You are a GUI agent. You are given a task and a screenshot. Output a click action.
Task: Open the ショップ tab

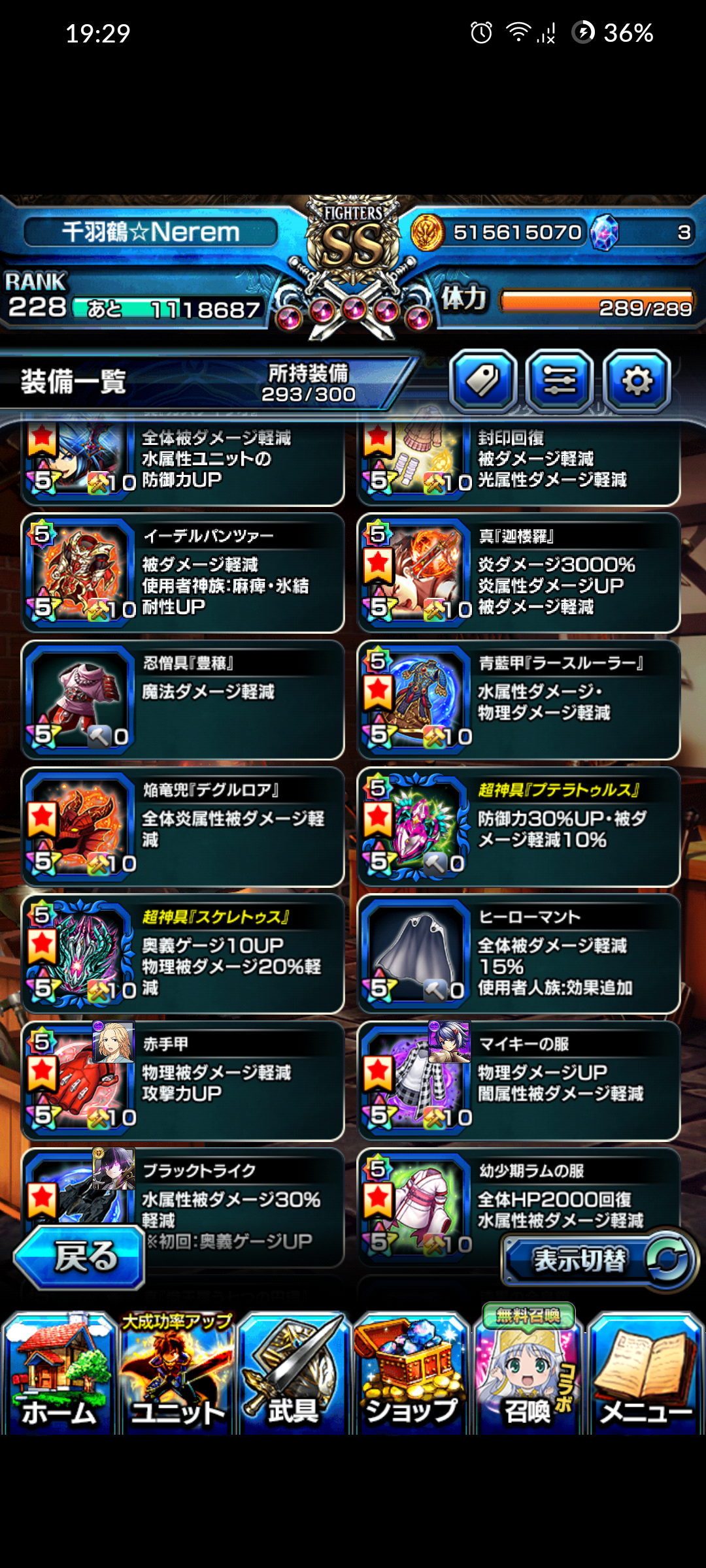pos(411,1374)
